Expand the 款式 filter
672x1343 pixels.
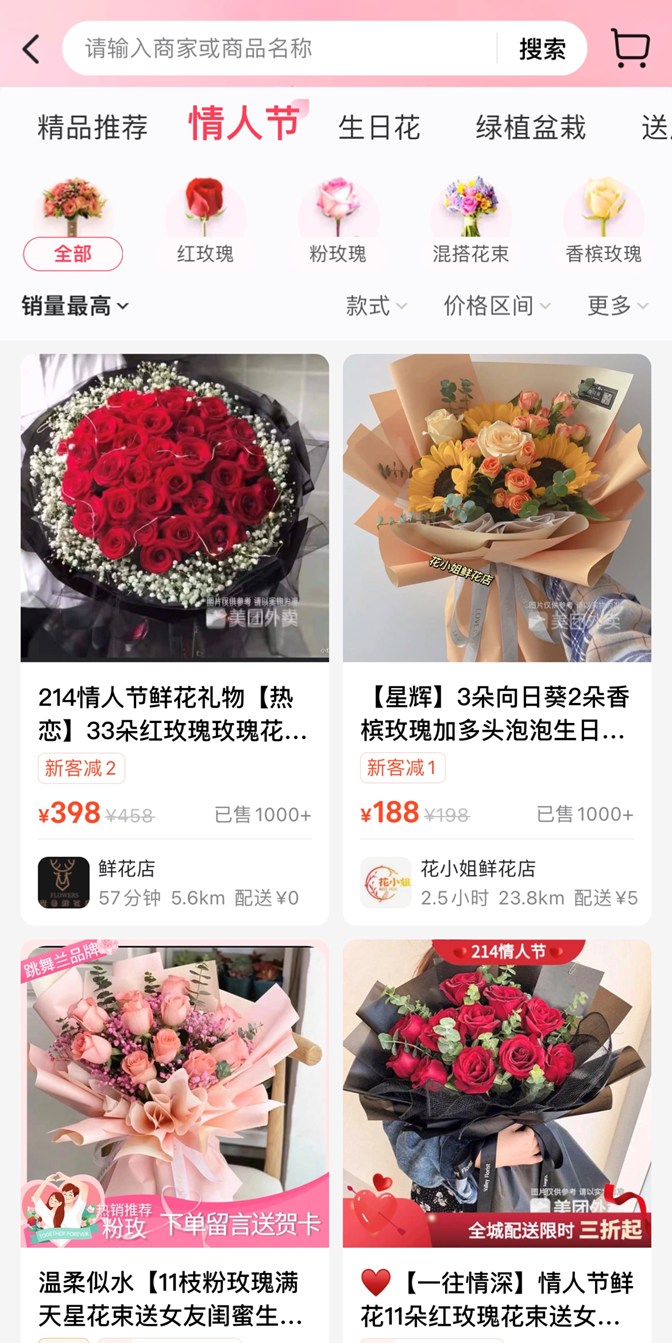tap(376, 306)
